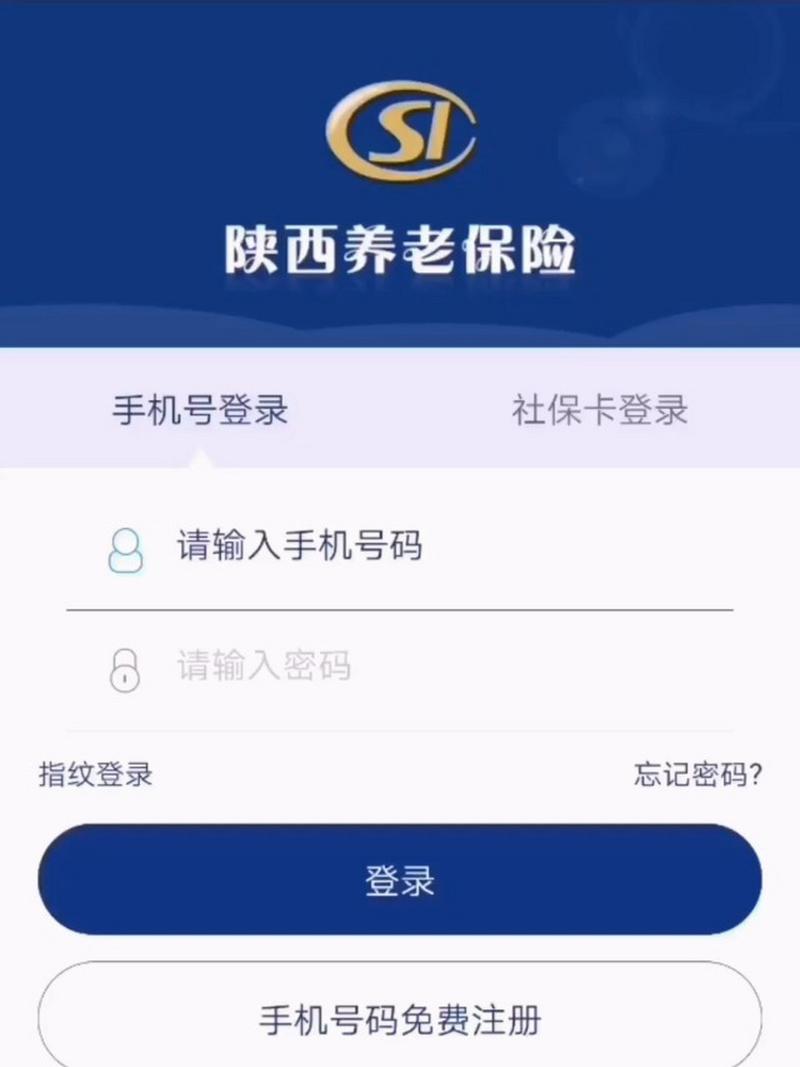Tap the 手机号码免费注册 registration button

400,1022
